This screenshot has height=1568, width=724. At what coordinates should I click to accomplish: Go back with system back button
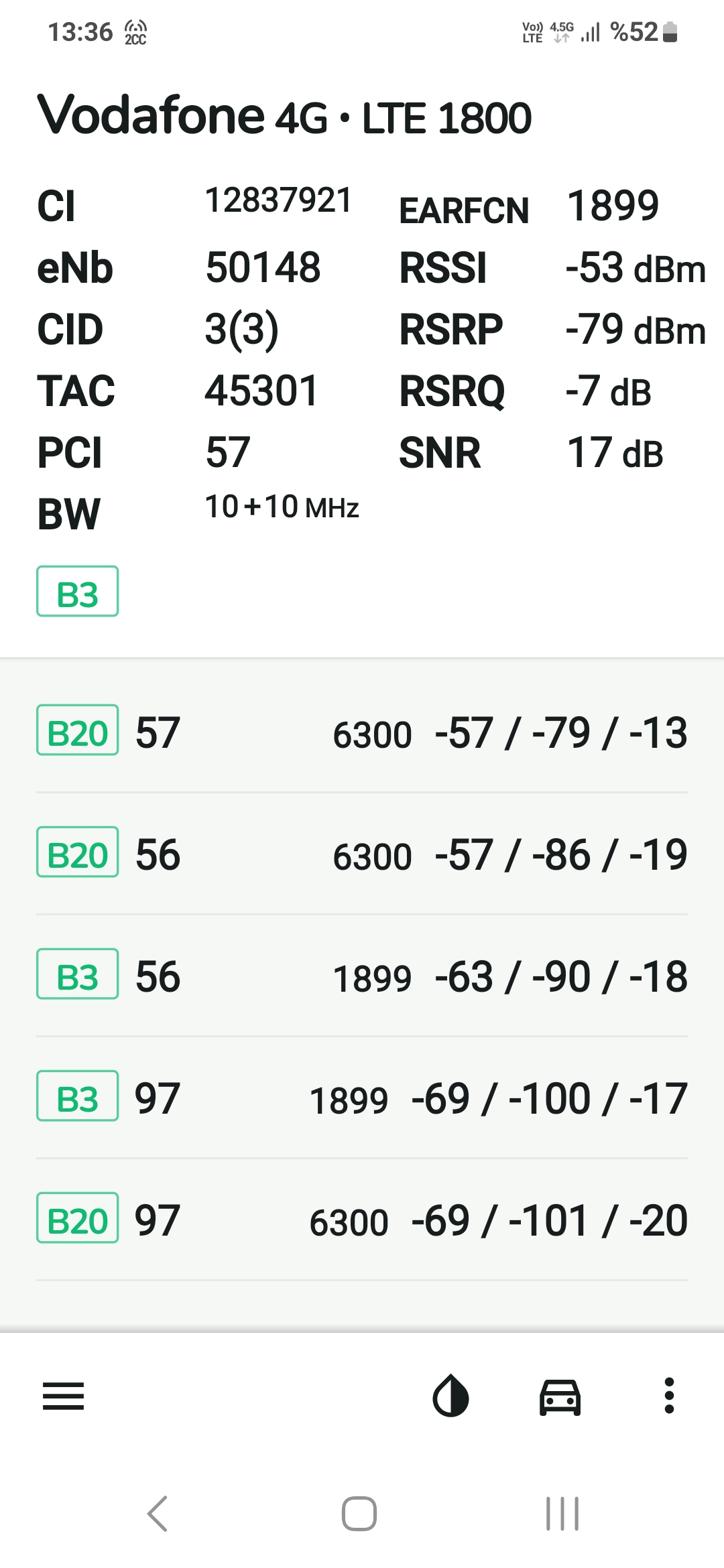click(158, 1514)
